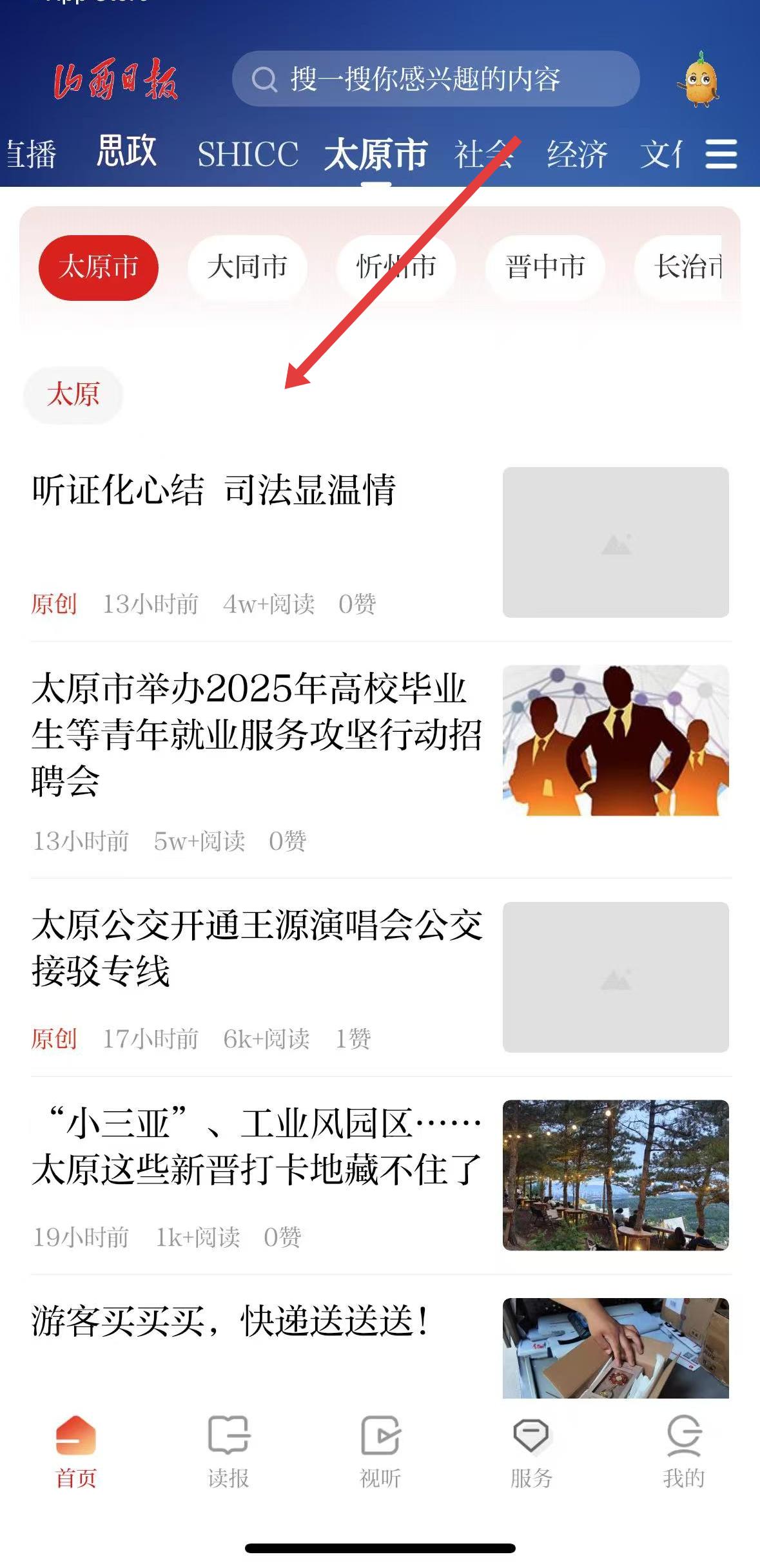Switch to the 经济 channel tab

(577, 155)
